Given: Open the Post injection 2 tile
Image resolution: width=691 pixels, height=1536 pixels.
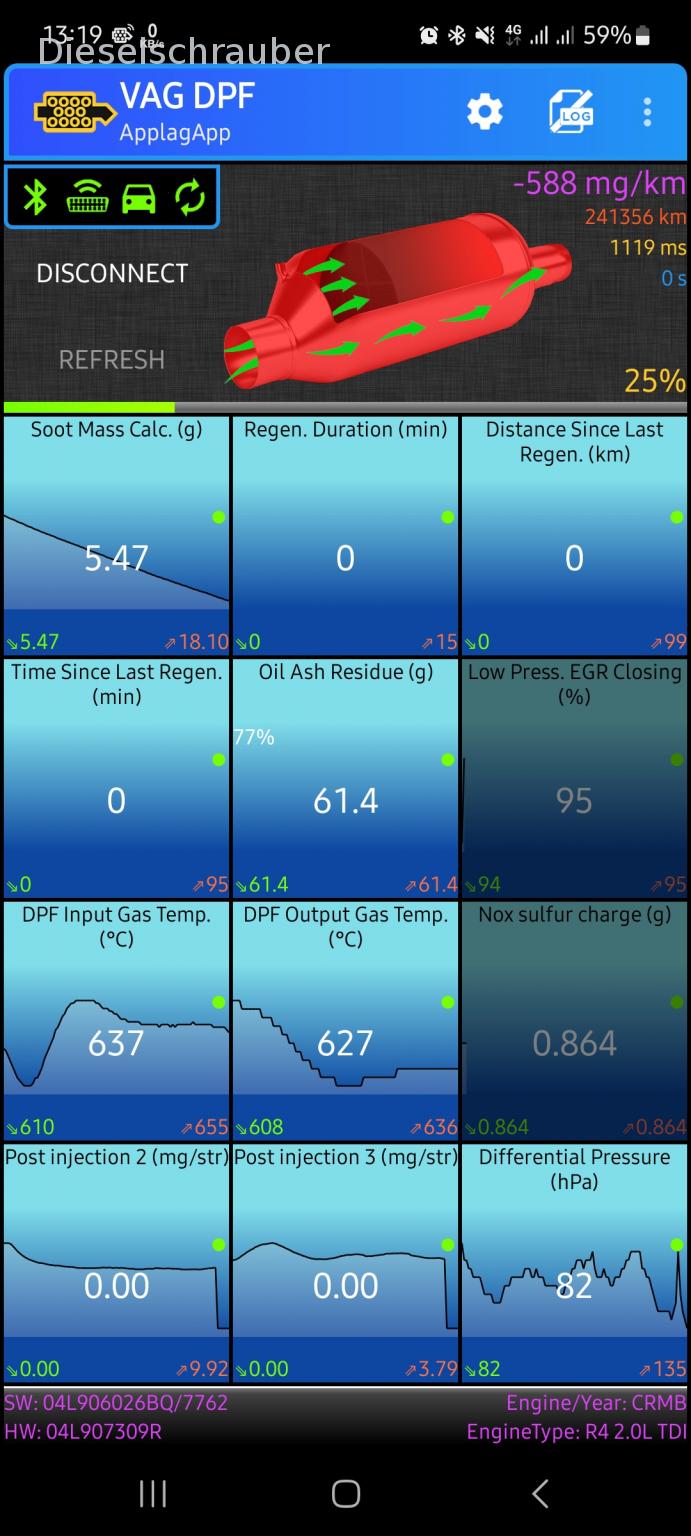Looking at the screenshot, I should coord(116,1263).
